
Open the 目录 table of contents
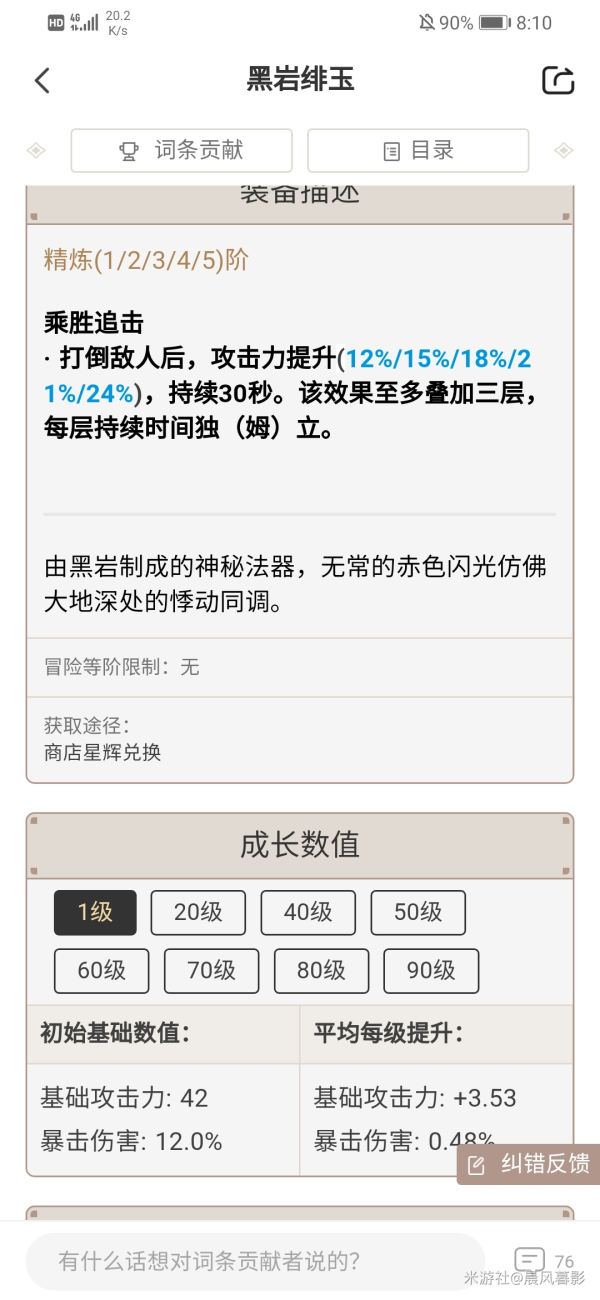pyautogui.click(x=419, y=151)
